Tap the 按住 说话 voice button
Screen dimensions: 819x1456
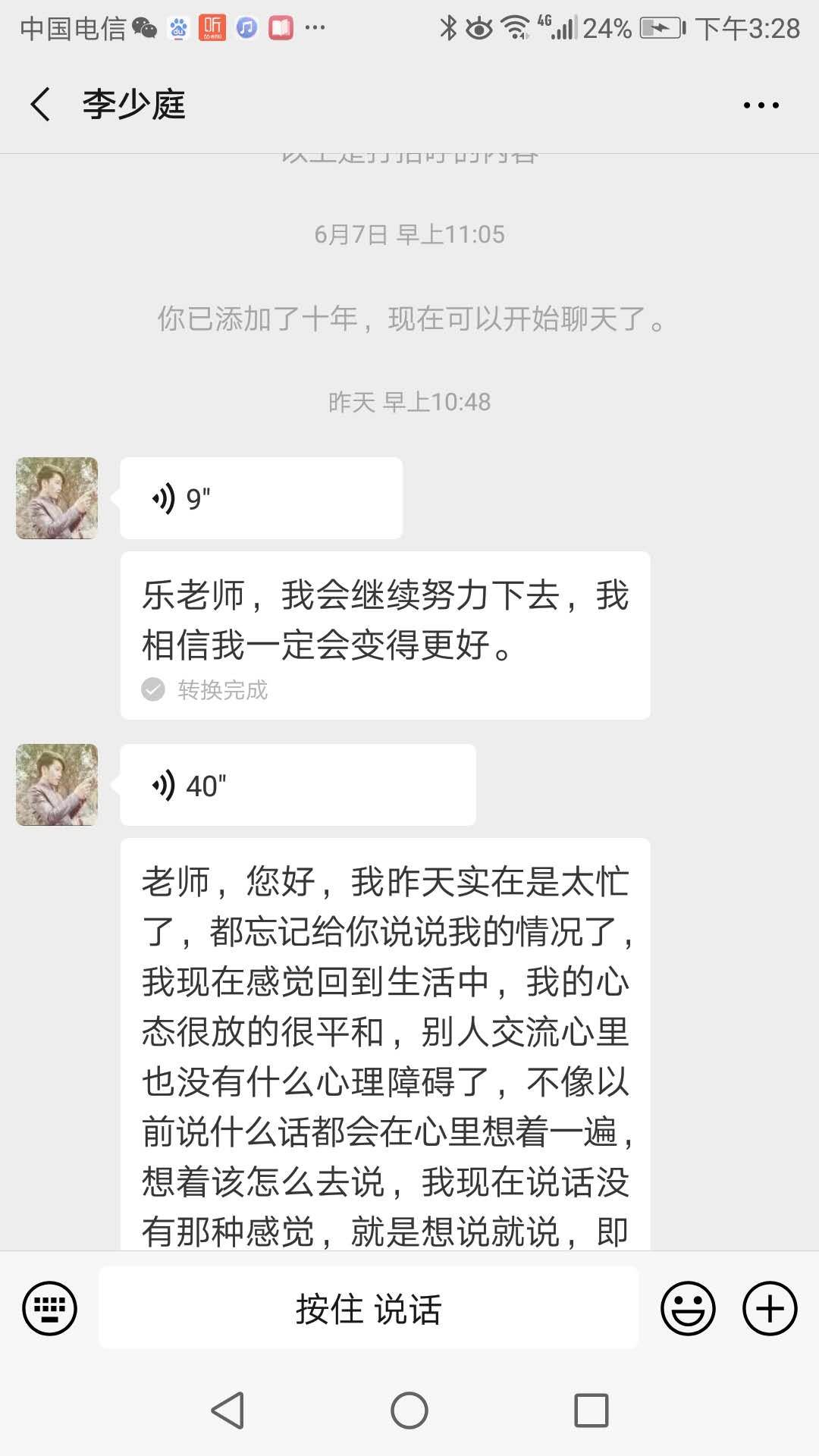(369, 1308)
